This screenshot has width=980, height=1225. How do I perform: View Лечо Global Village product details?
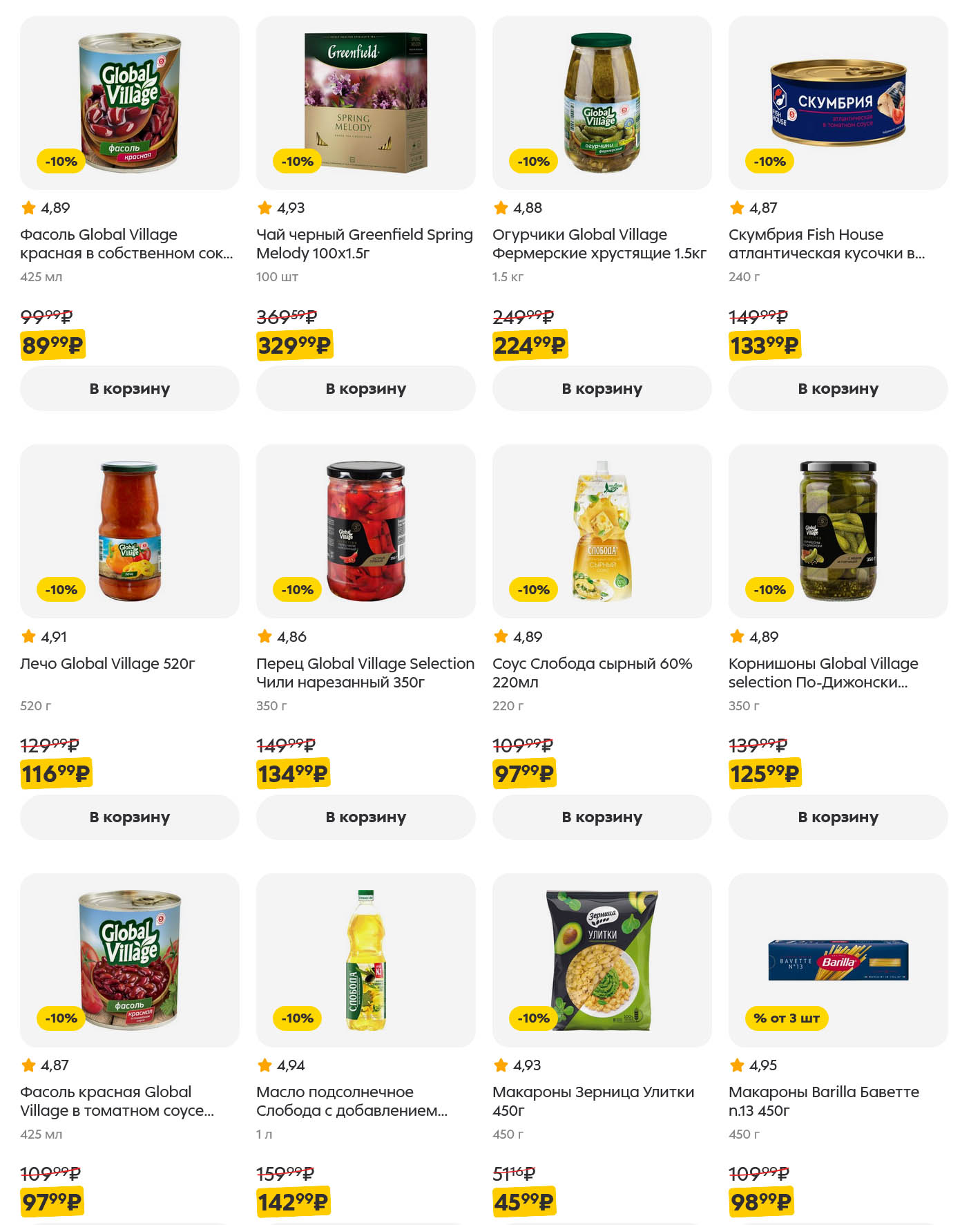pos(129,532)
